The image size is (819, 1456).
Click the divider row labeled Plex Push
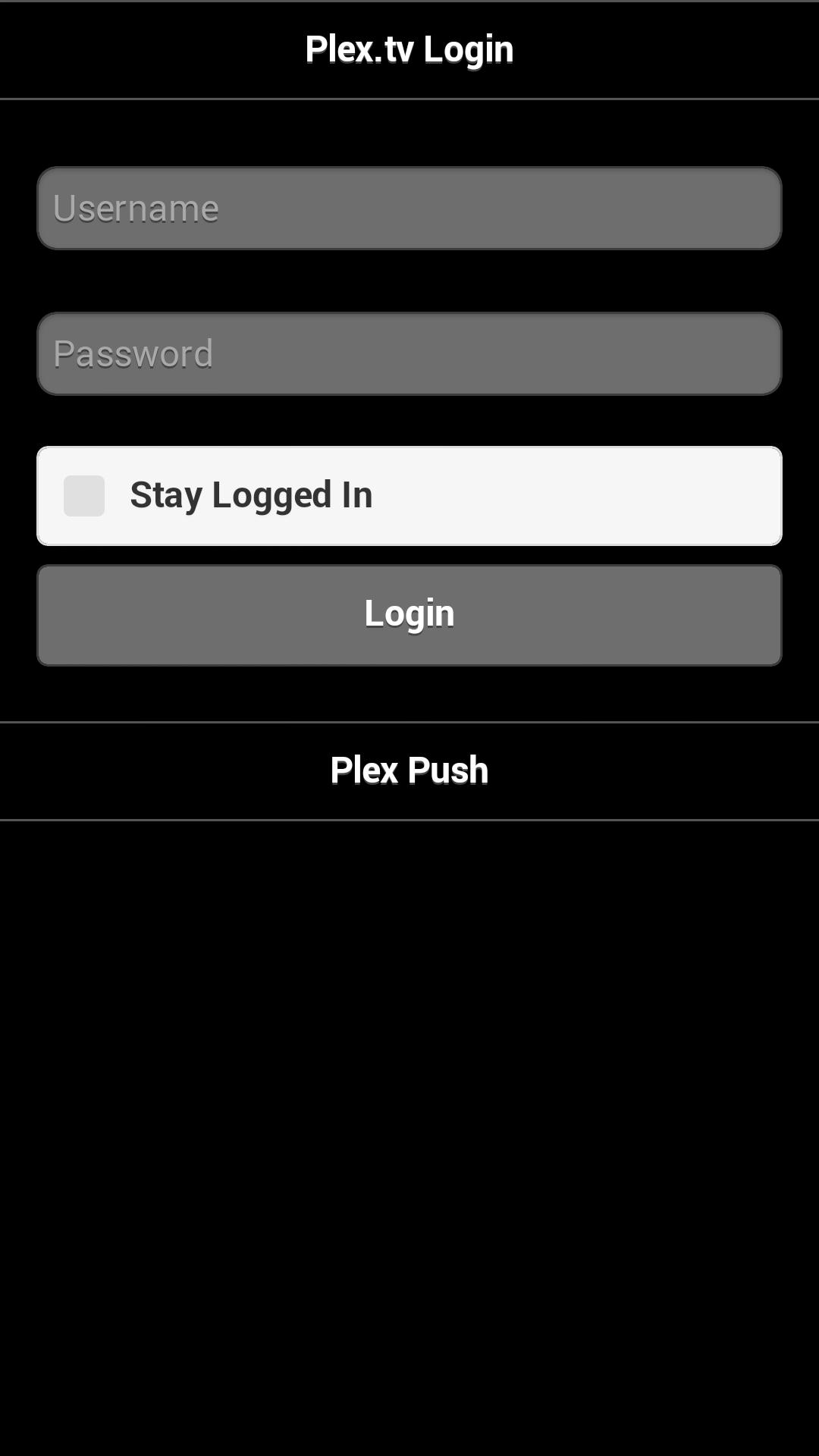point(409,769)
